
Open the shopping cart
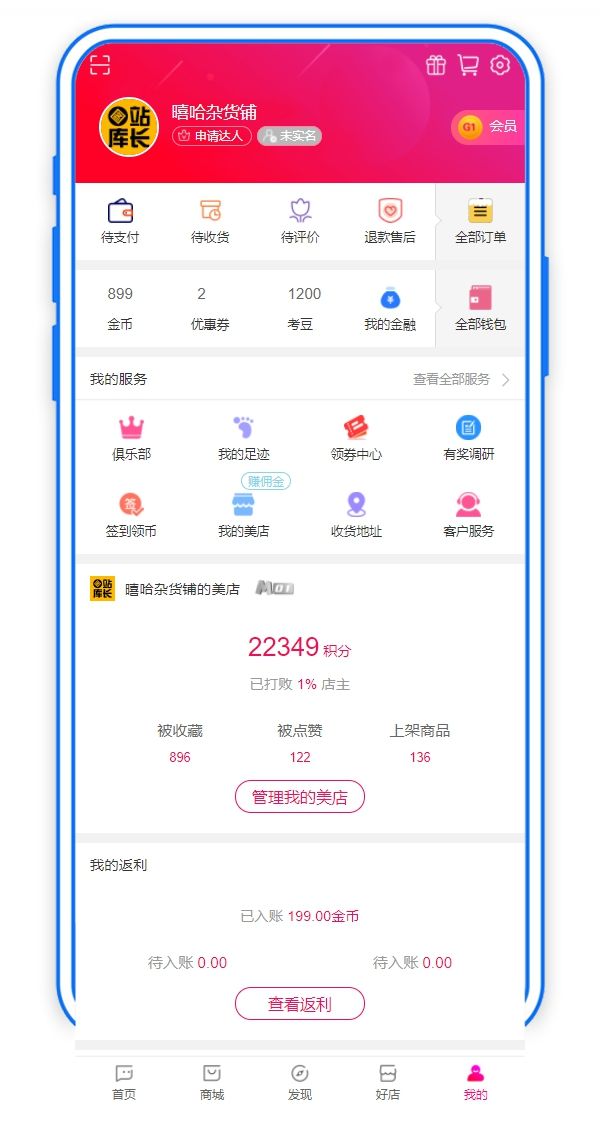point(468,65)
